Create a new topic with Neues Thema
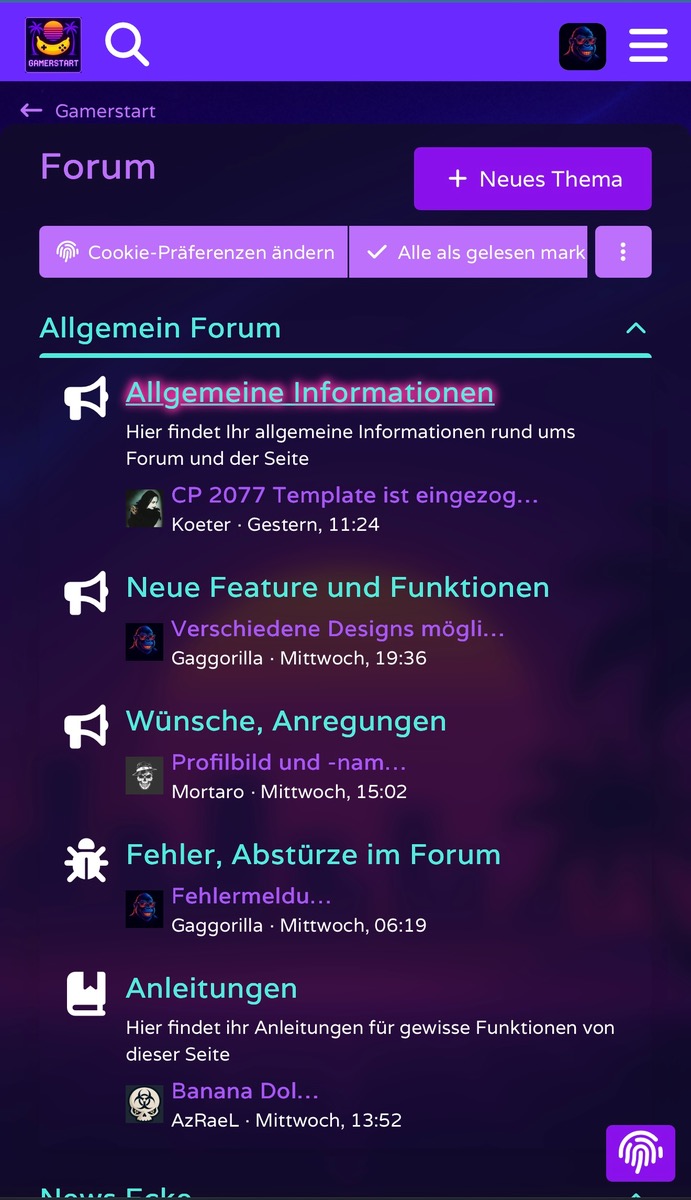 (532, 179)
